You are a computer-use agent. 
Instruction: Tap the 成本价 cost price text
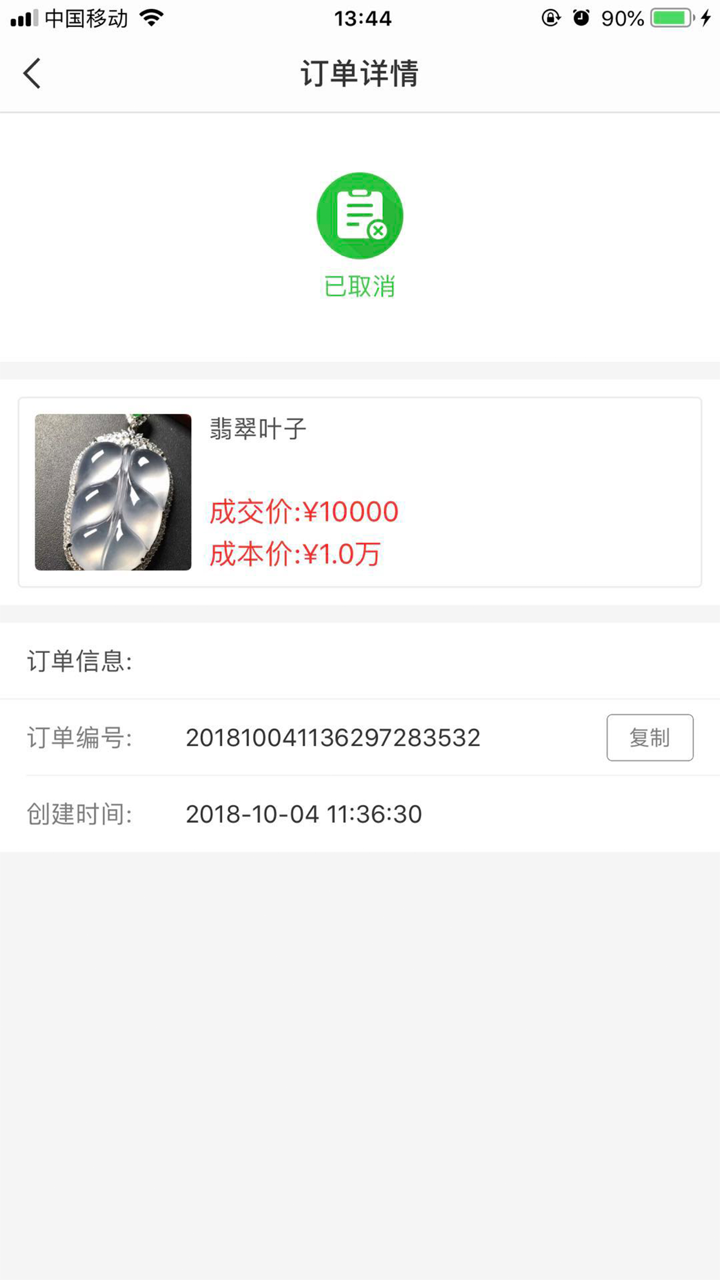pos(294,554)
